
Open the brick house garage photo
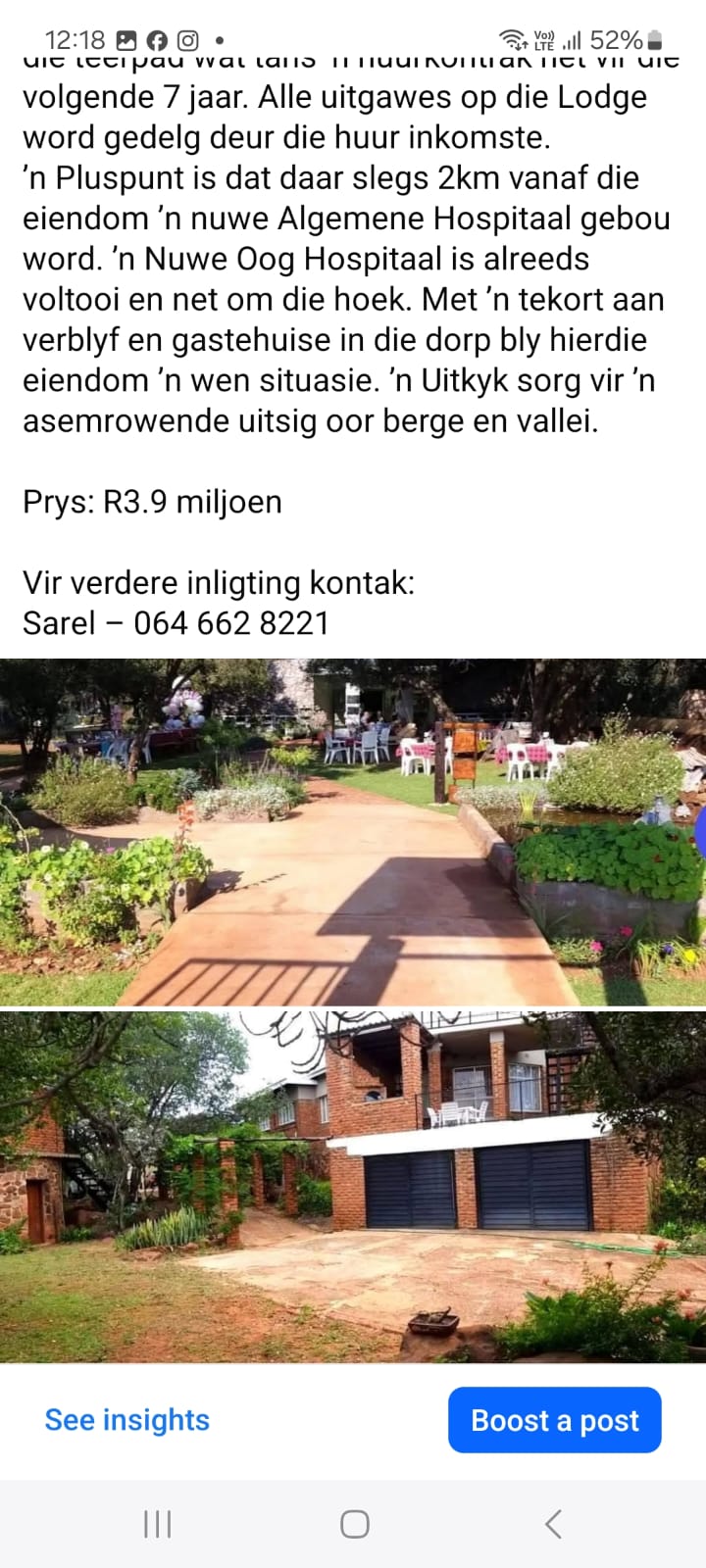[353, 1187]
